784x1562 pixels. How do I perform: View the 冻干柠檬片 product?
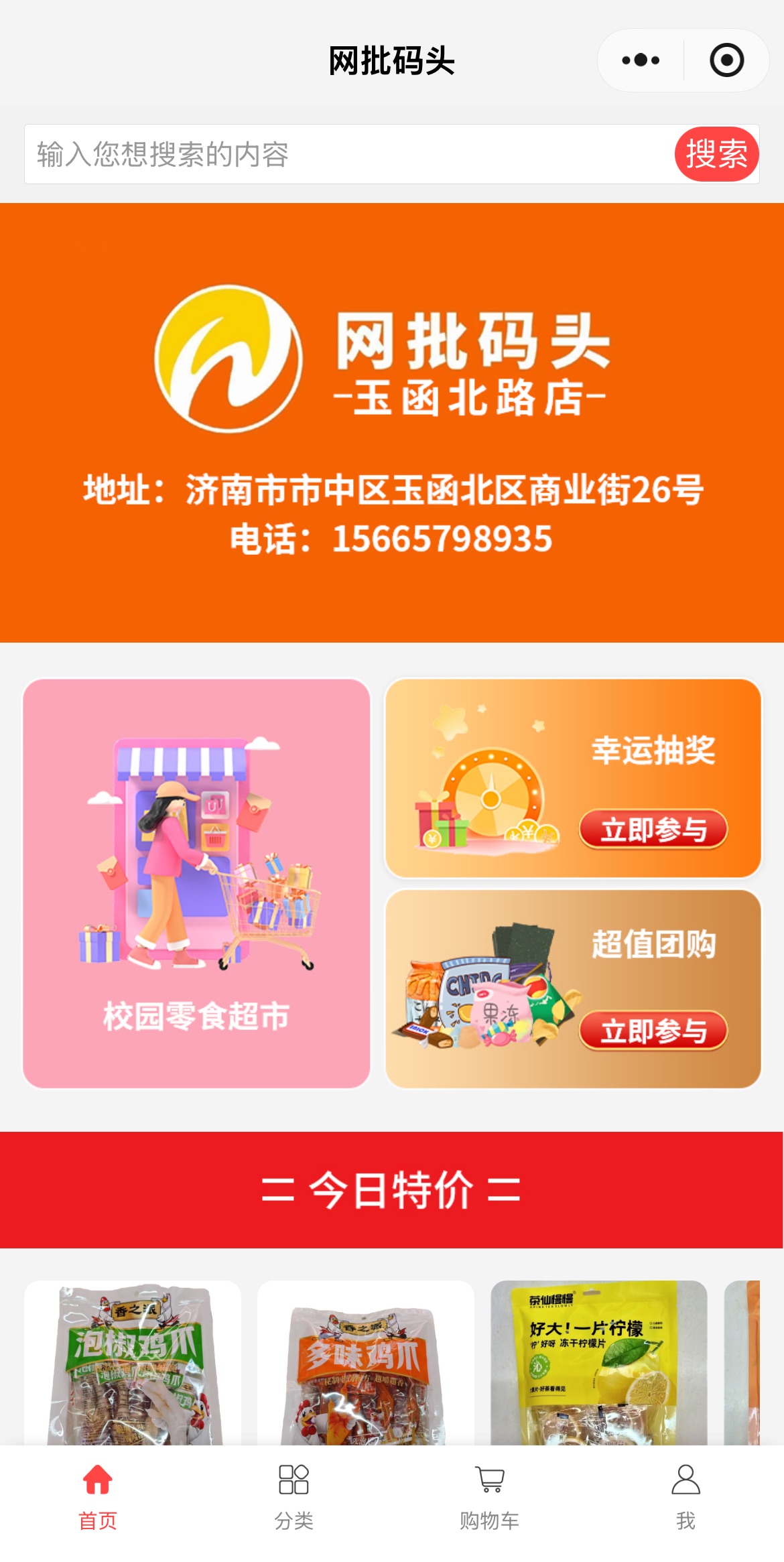click(x=598, y=1364)
